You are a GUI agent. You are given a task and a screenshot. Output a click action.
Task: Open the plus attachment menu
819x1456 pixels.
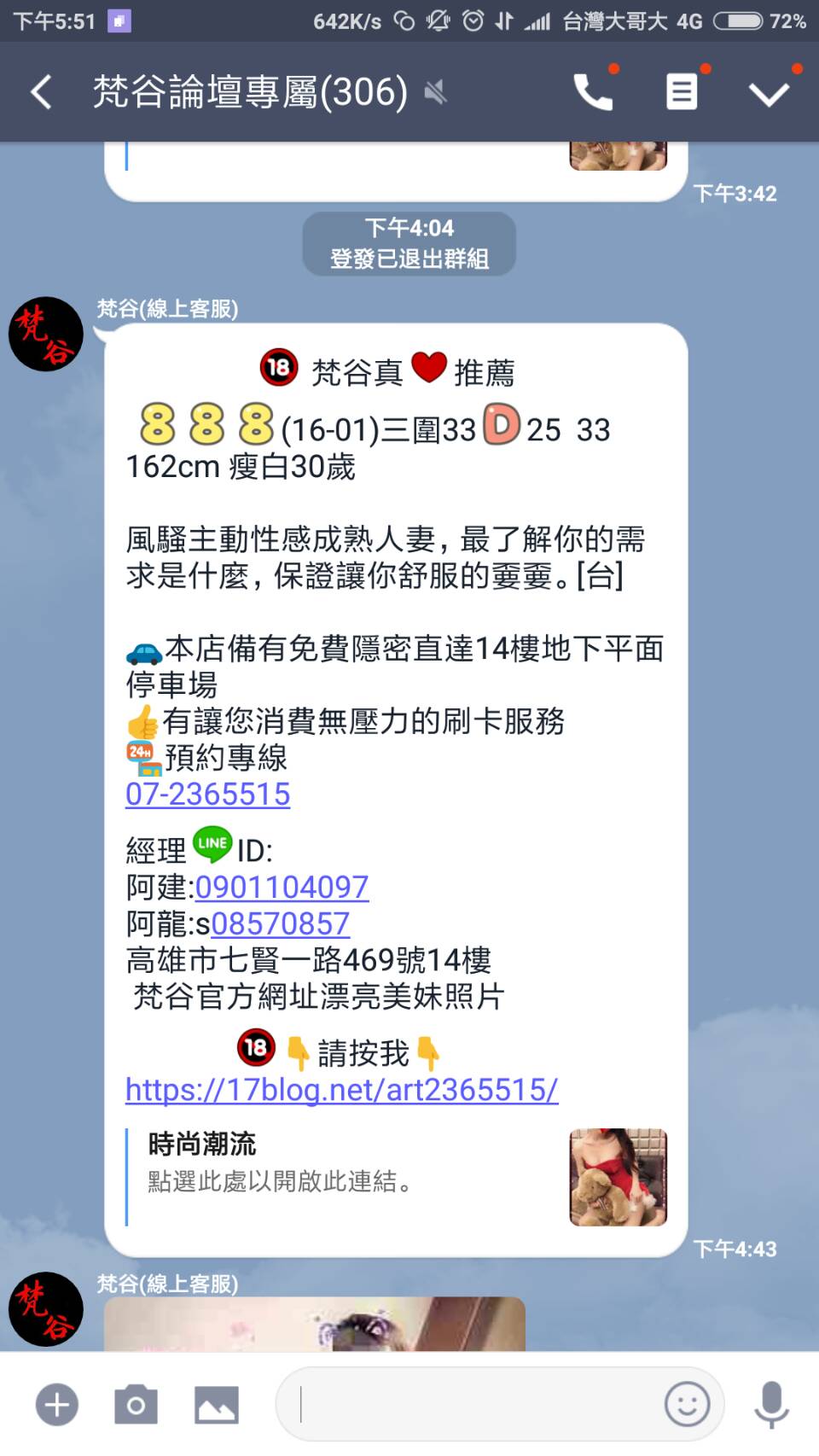[x=57, y=1405]
